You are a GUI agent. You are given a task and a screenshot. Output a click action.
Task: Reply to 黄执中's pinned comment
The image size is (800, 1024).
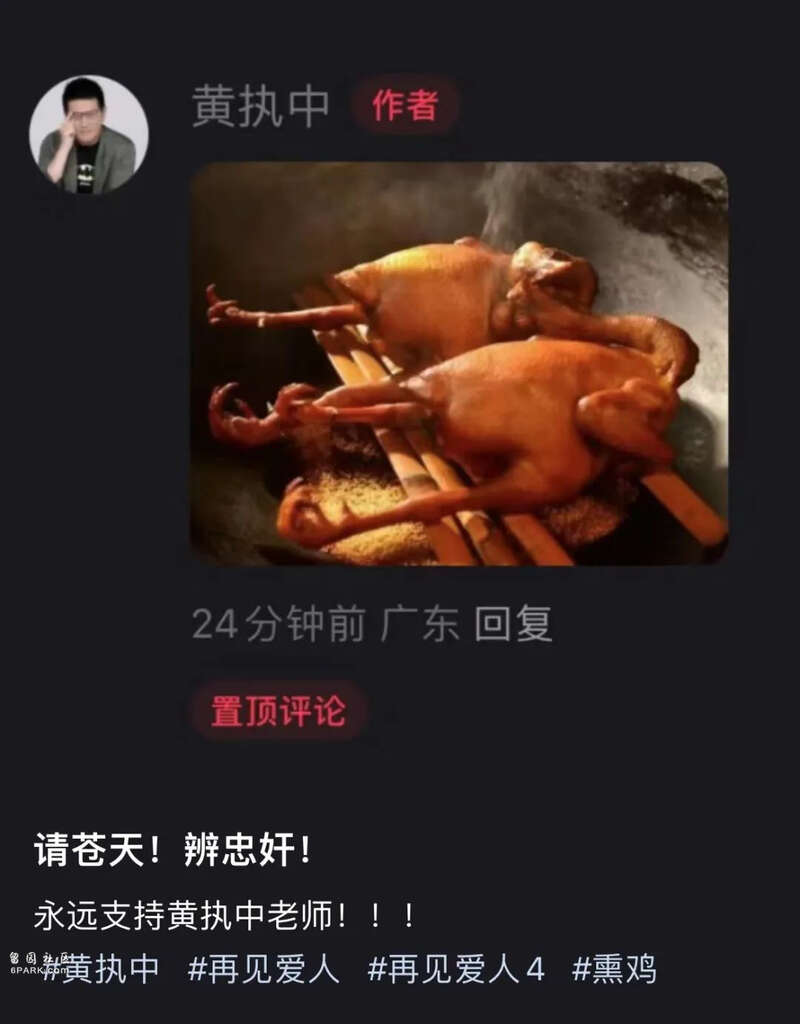coord(513,625)
